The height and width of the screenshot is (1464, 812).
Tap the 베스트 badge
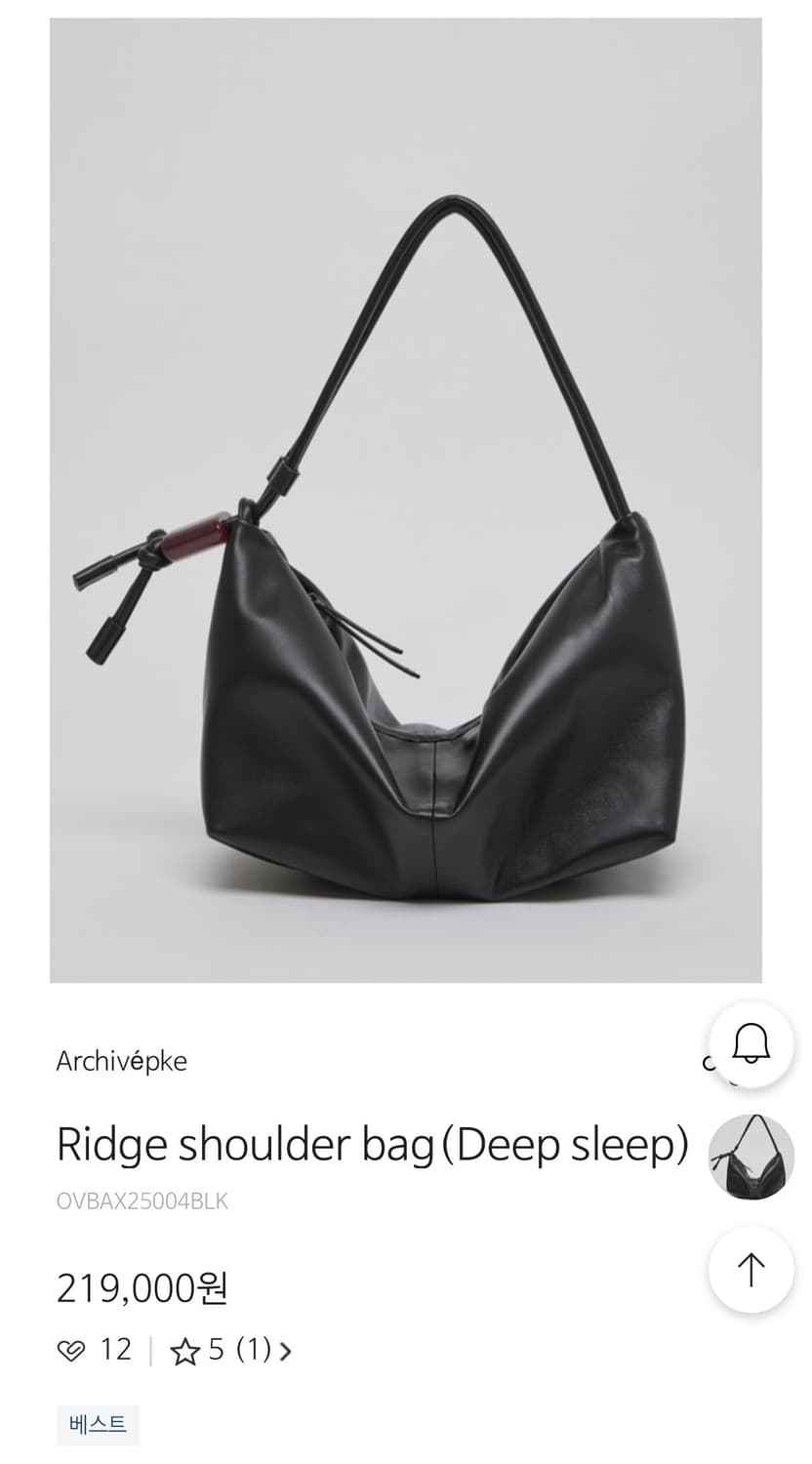(98, 1425)
